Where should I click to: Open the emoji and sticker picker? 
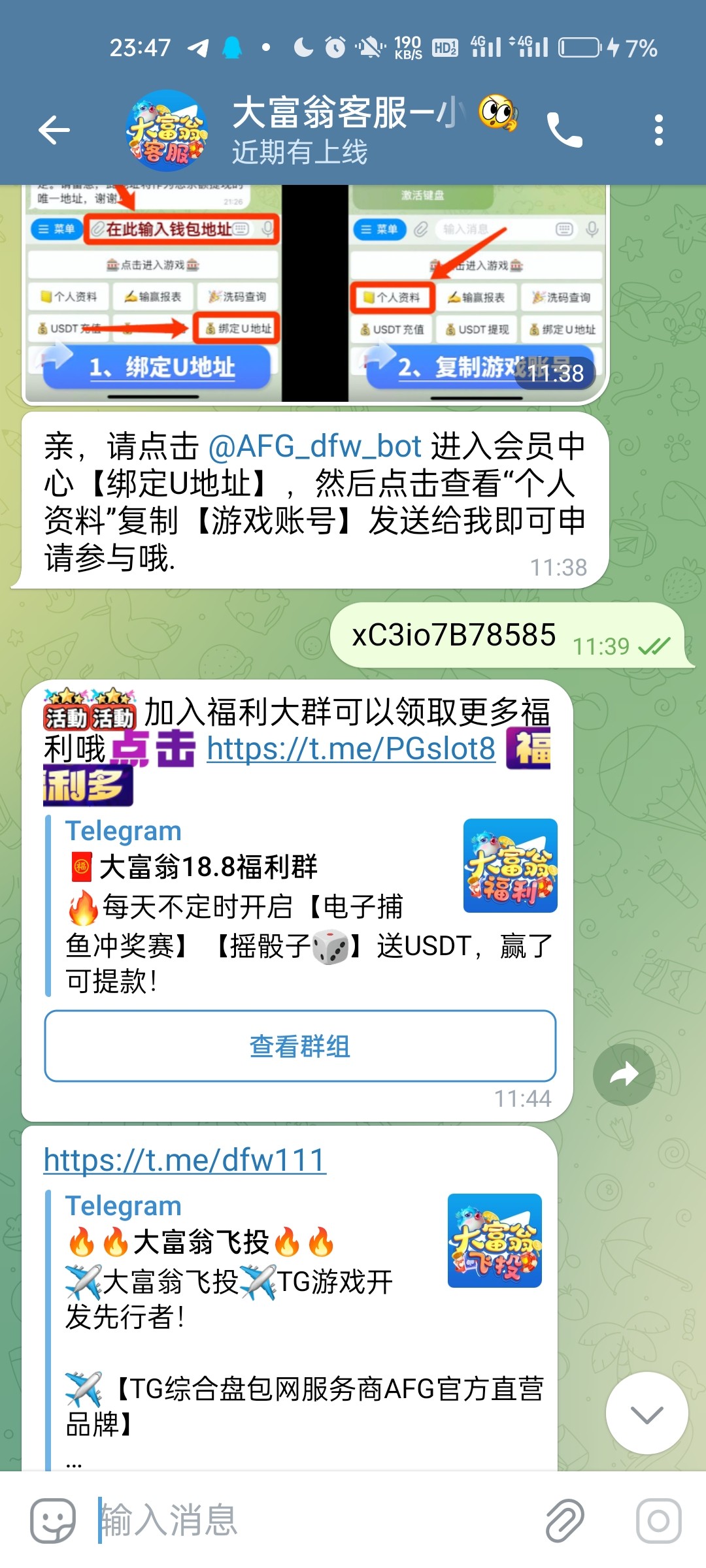coord(53,1520)
